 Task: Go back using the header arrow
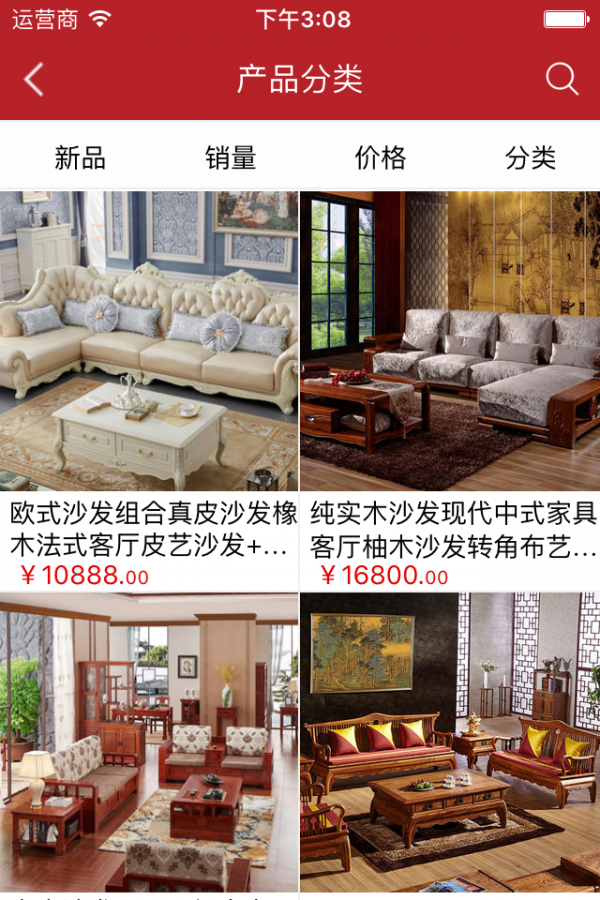(x=34, y=79)
